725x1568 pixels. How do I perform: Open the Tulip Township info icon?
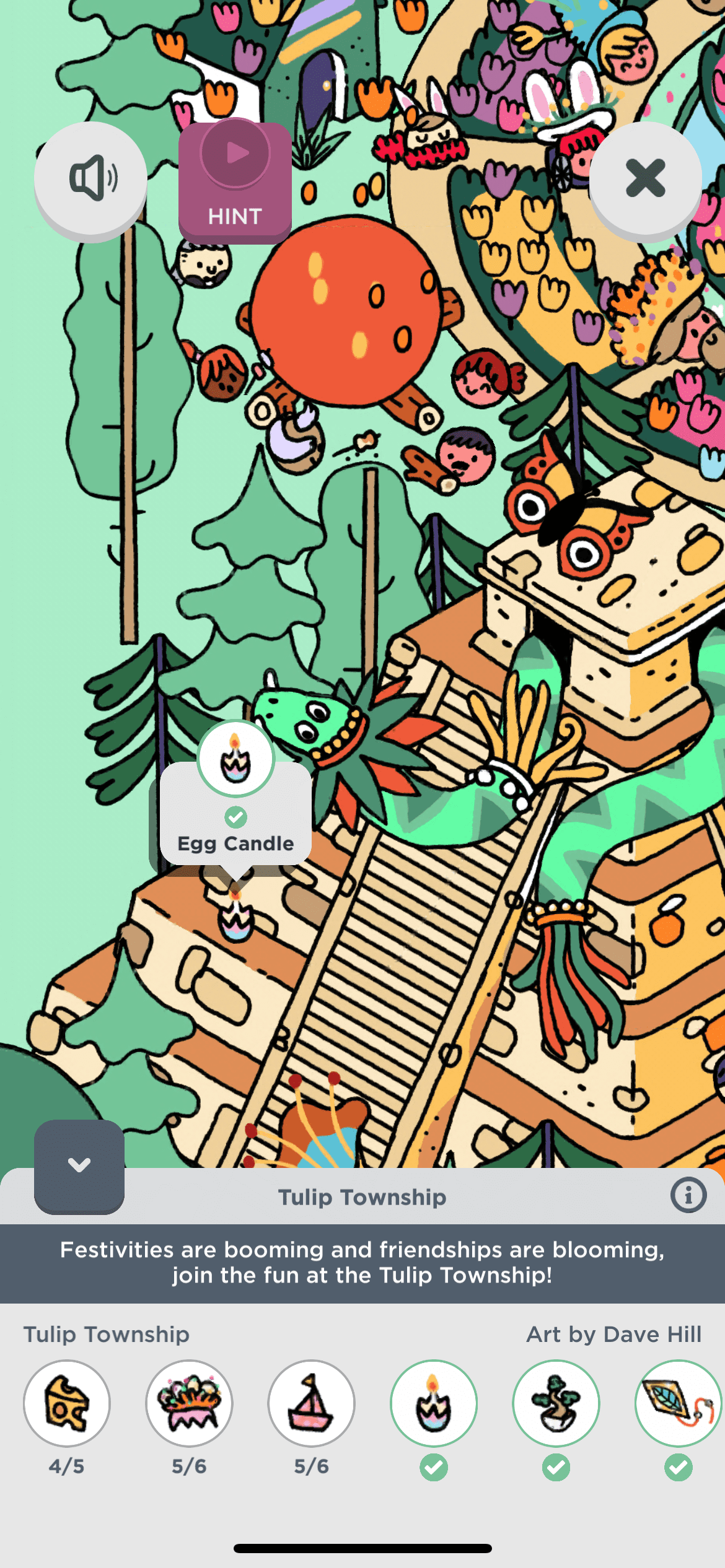point(688,1195)
